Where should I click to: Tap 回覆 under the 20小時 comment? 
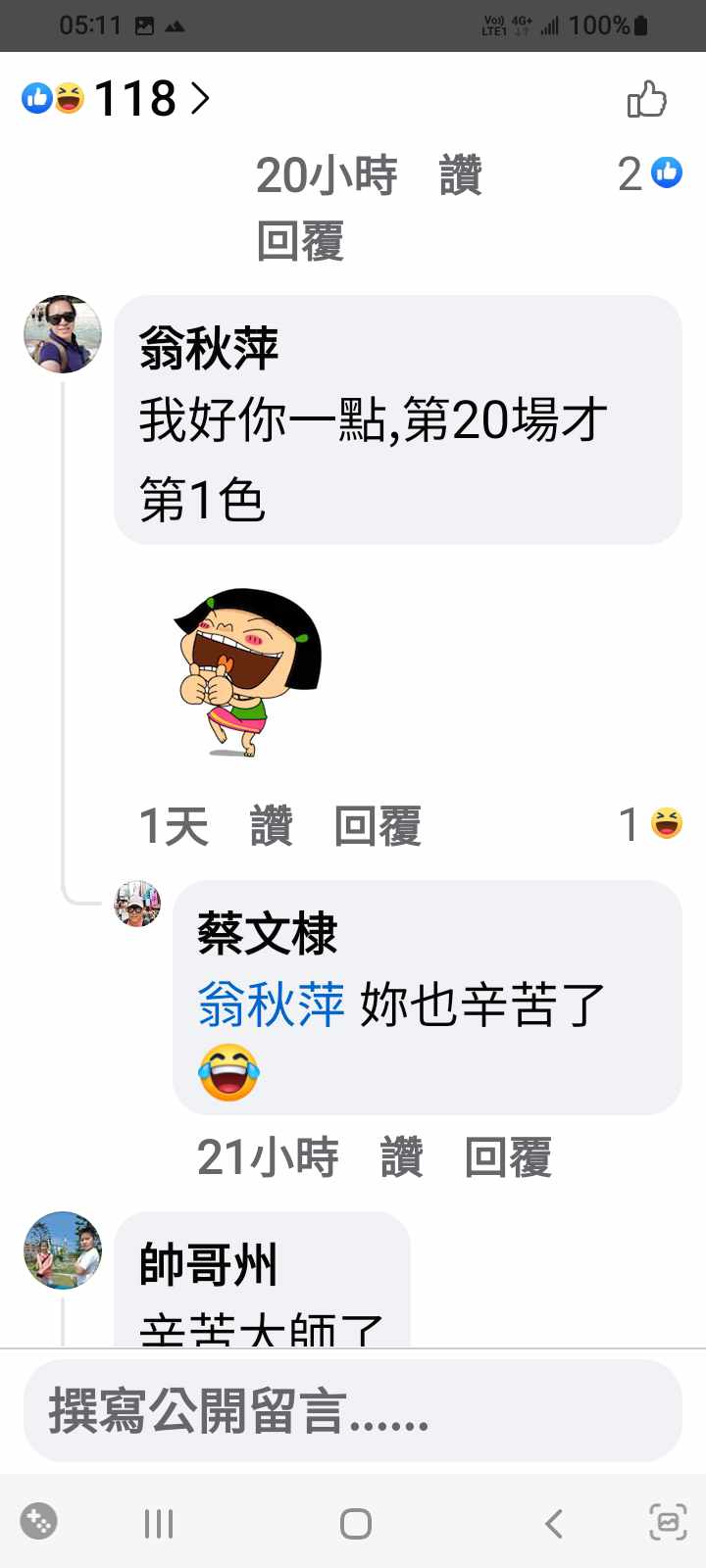pos(300,241)
